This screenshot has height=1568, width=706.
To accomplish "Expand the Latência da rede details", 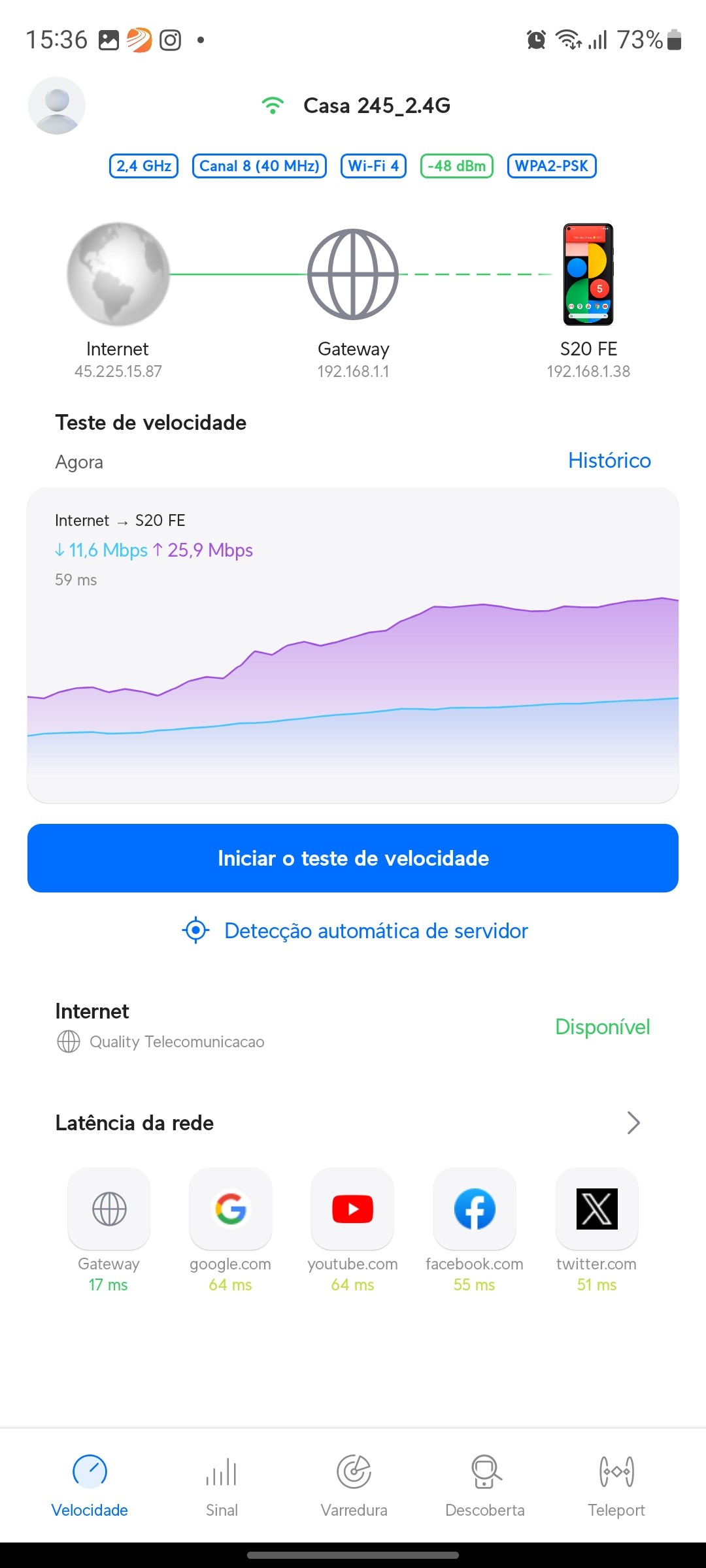I will click(633, 1123).
